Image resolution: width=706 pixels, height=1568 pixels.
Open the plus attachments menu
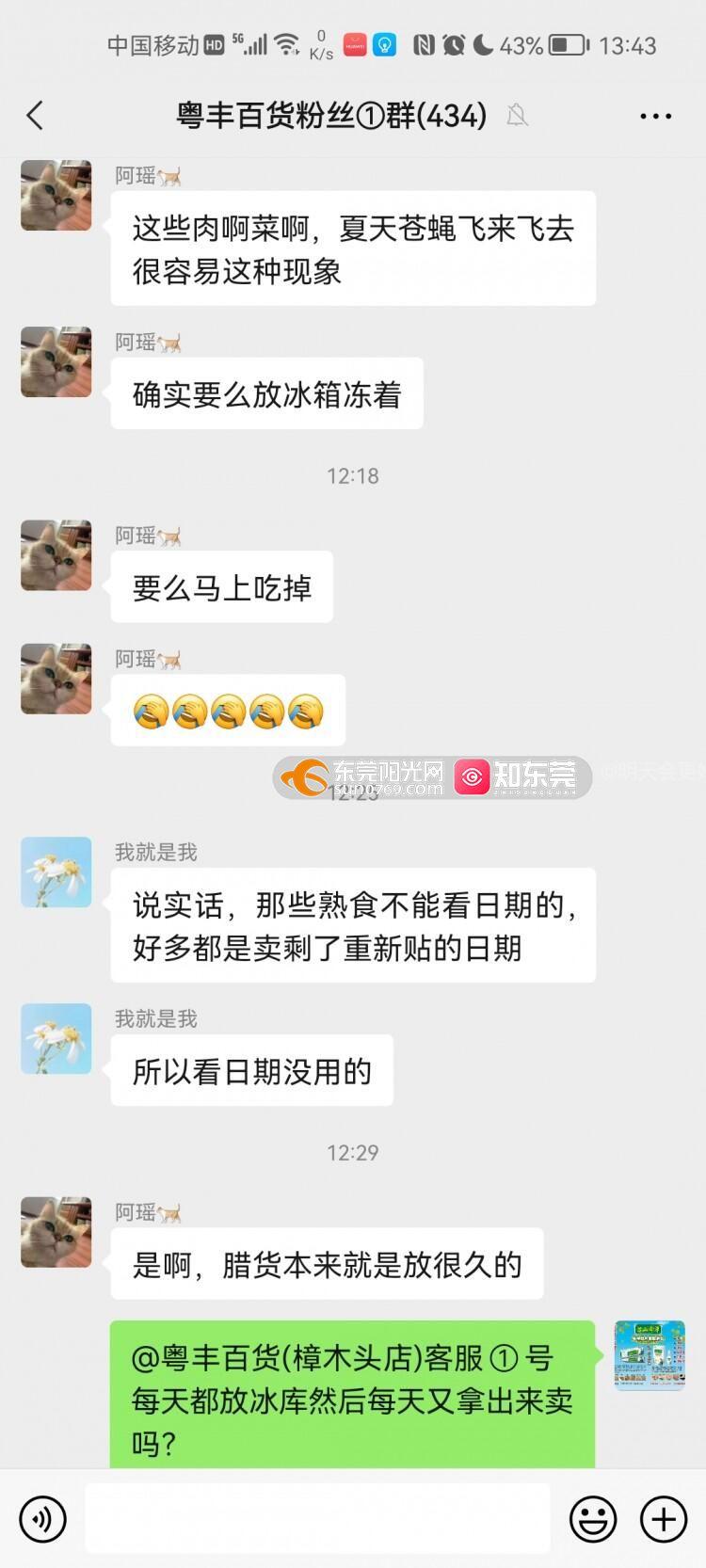[663, 1518]
